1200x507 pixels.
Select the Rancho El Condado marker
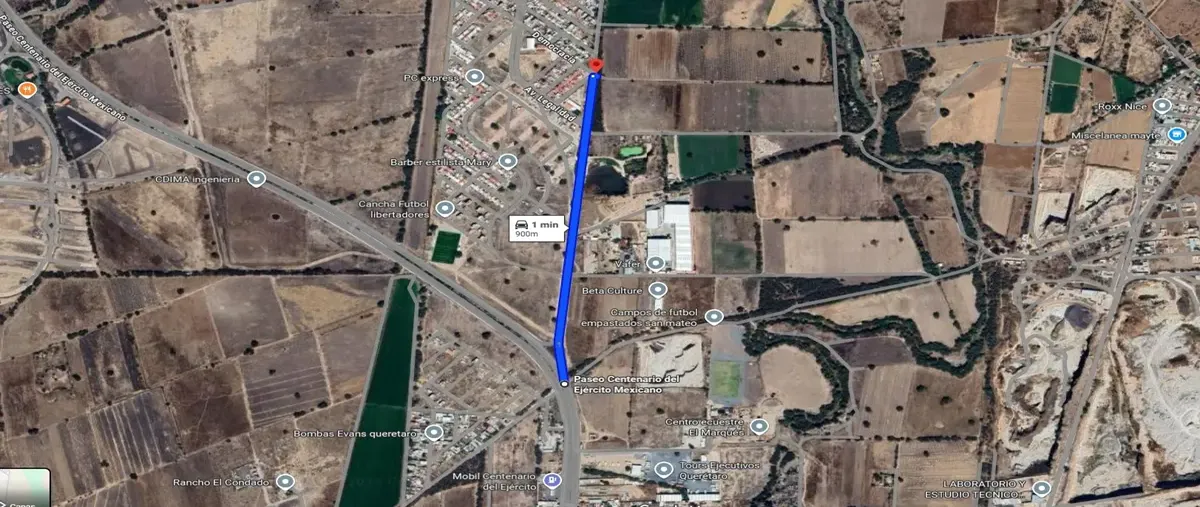(286, 482)
